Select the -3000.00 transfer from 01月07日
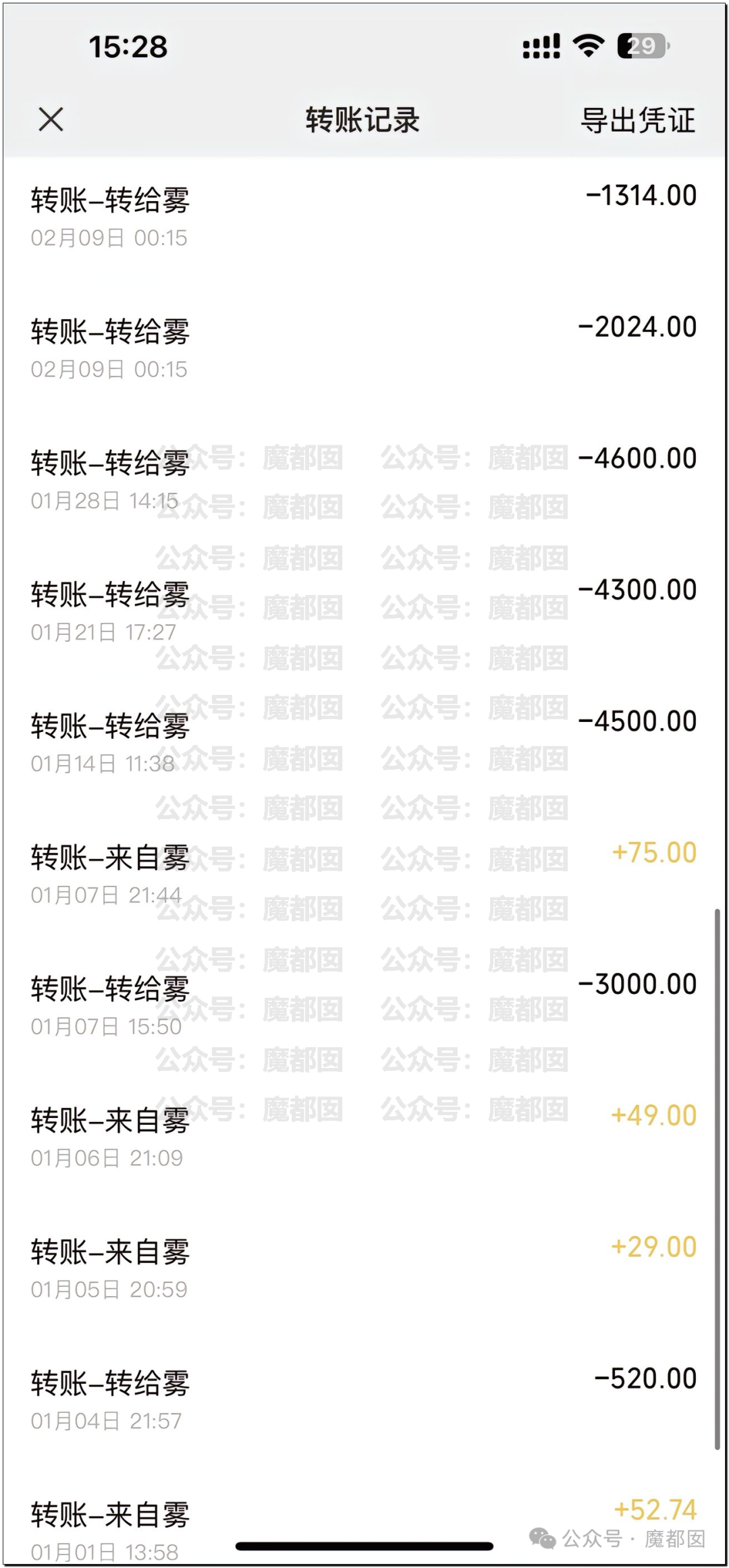 pyautogui.click(x=364, y=1007)
